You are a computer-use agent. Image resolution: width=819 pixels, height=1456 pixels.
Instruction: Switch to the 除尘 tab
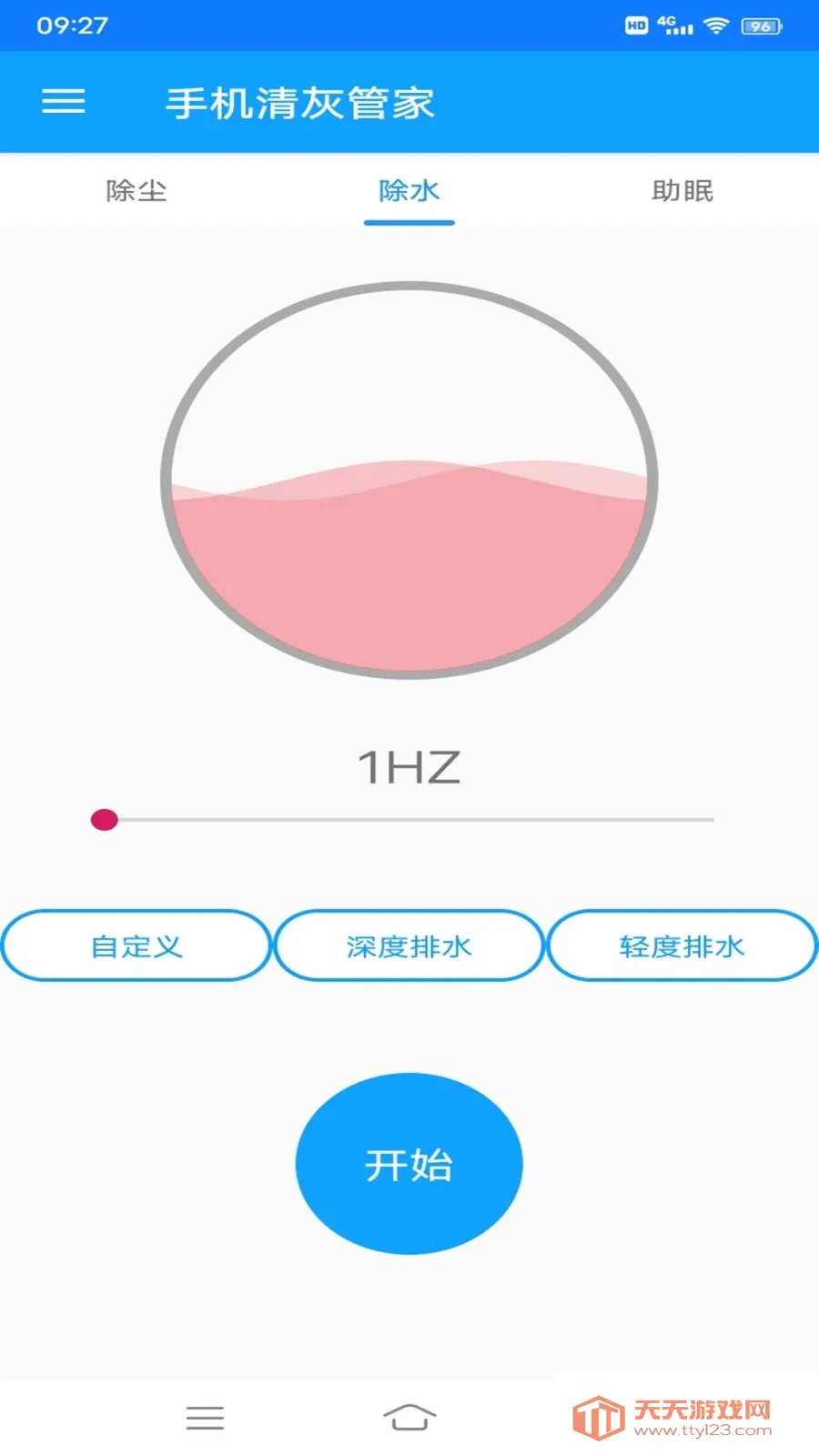136,191
